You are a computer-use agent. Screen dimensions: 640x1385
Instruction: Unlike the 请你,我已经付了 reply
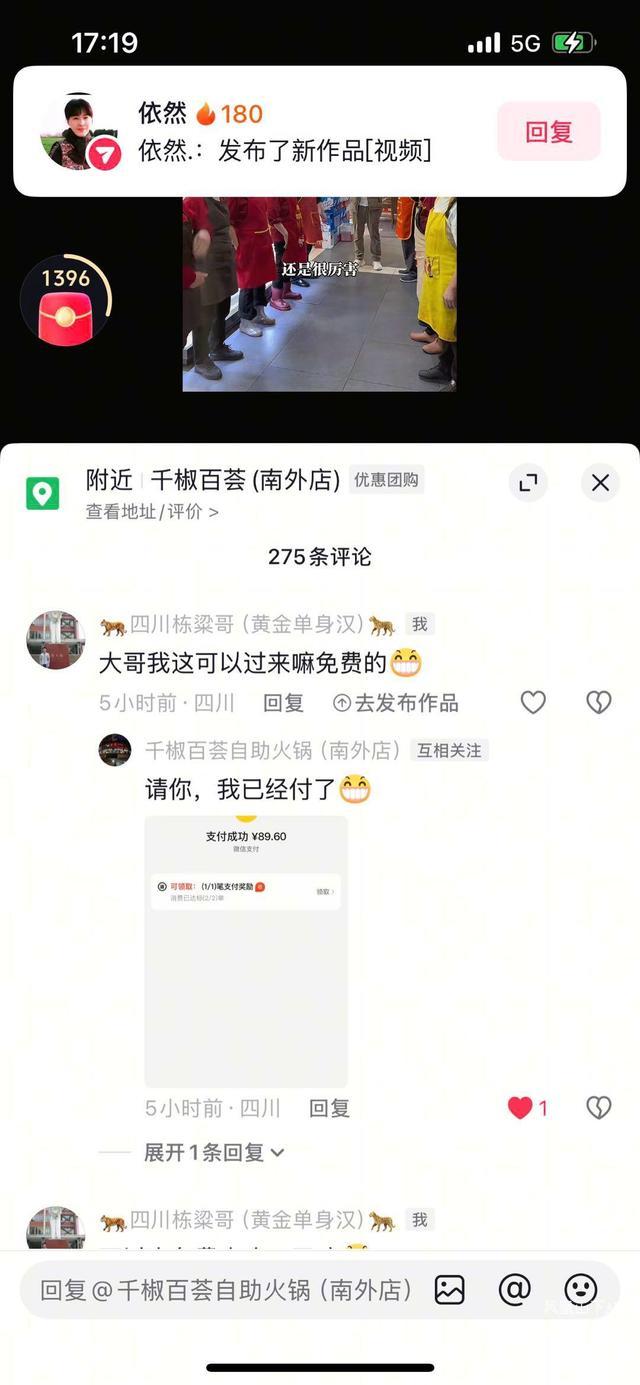tap(521, 1107)
